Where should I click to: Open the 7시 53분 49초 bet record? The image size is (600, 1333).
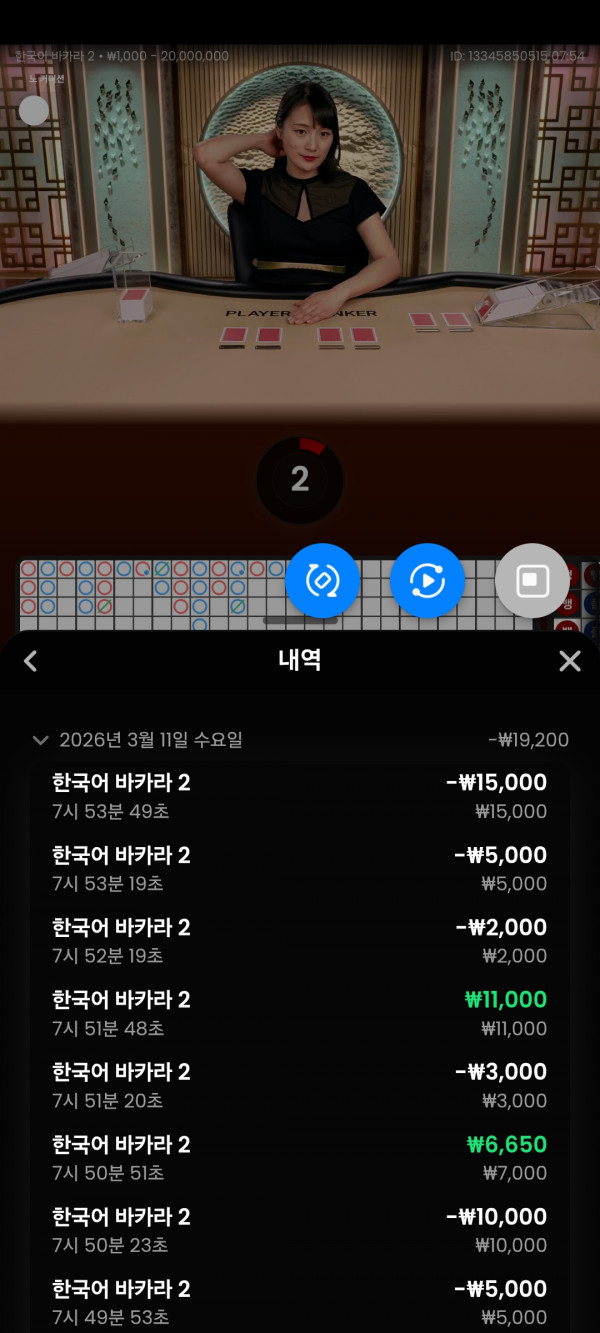click(x=299, y=796)
